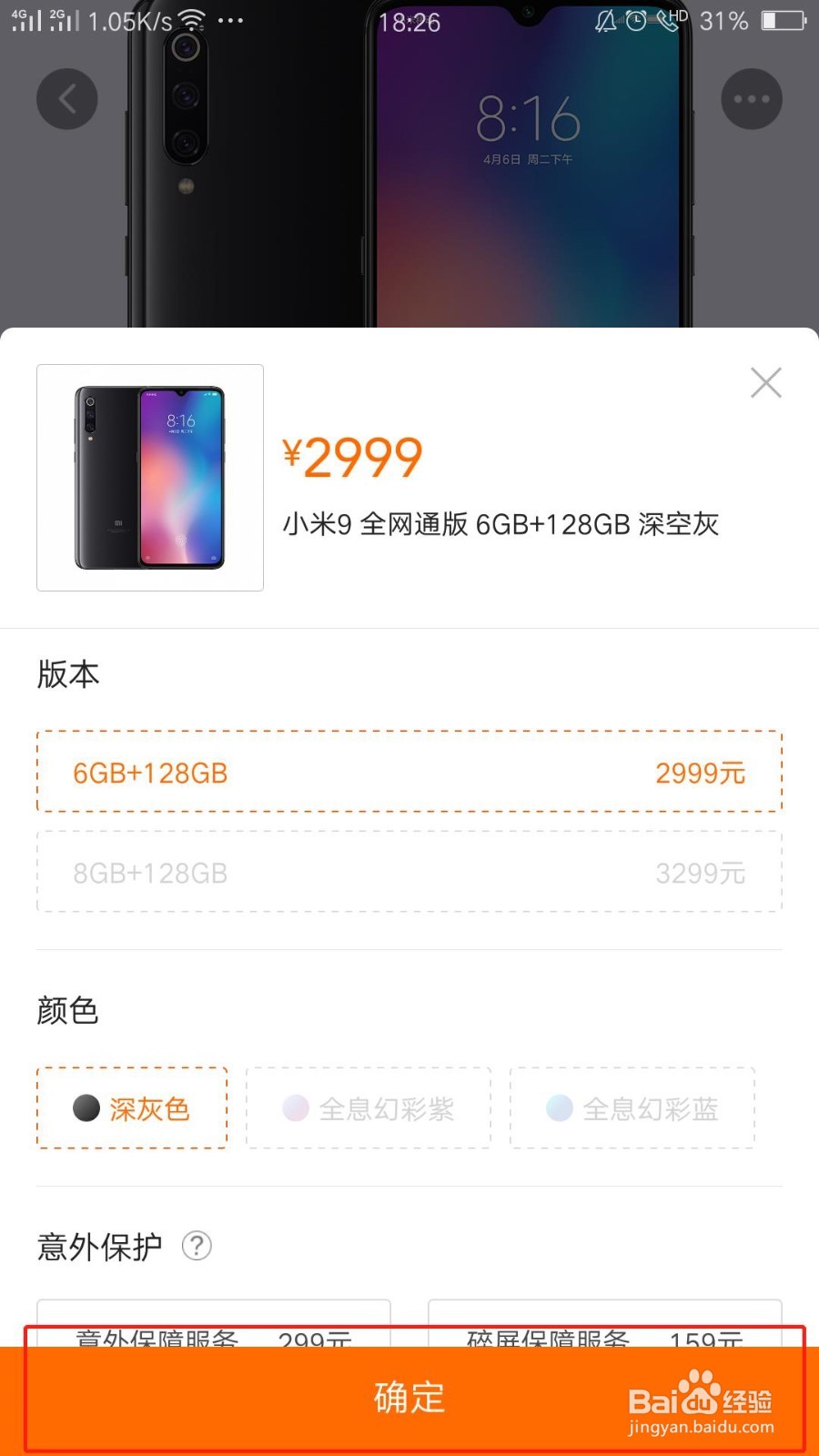Tap the product thumbnail image
This screenshot has height=1456, width=819.
point(149,477)
